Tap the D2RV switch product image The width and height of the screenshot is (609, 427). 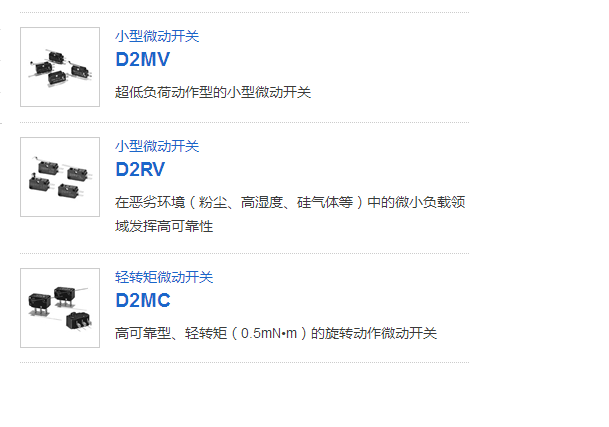tap(60, 177)
